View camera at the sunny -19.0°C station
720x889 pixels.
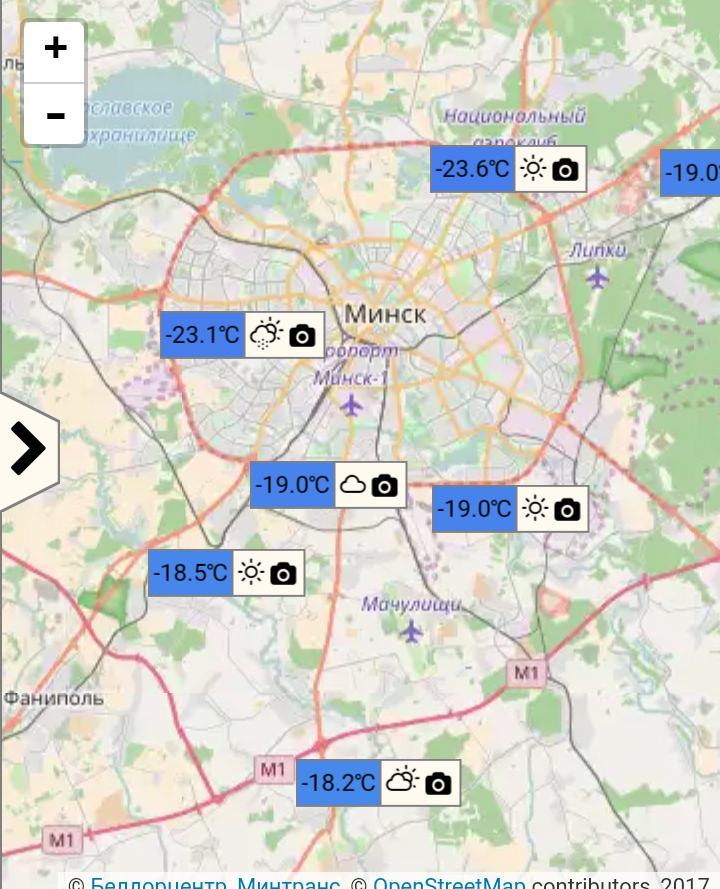(x=567, y=510)
